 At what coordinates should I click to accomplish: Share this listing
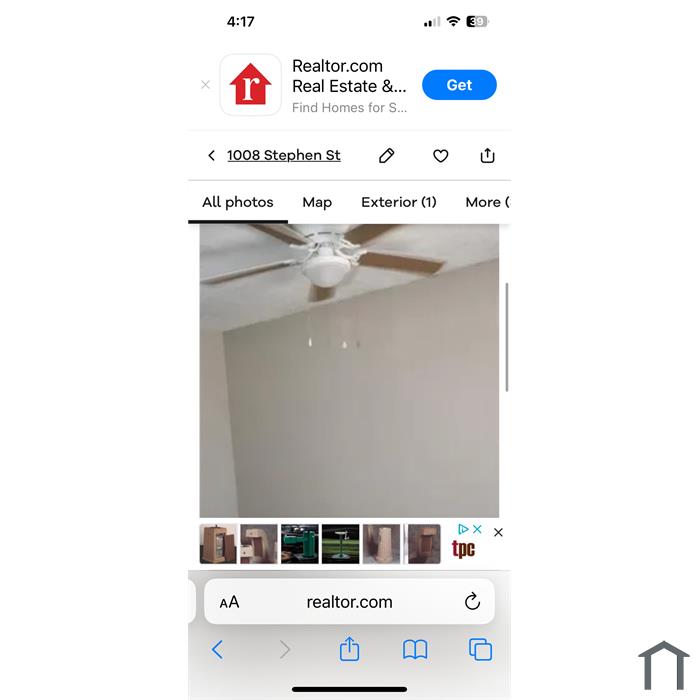pyautogui.click(x=488, y=156)
